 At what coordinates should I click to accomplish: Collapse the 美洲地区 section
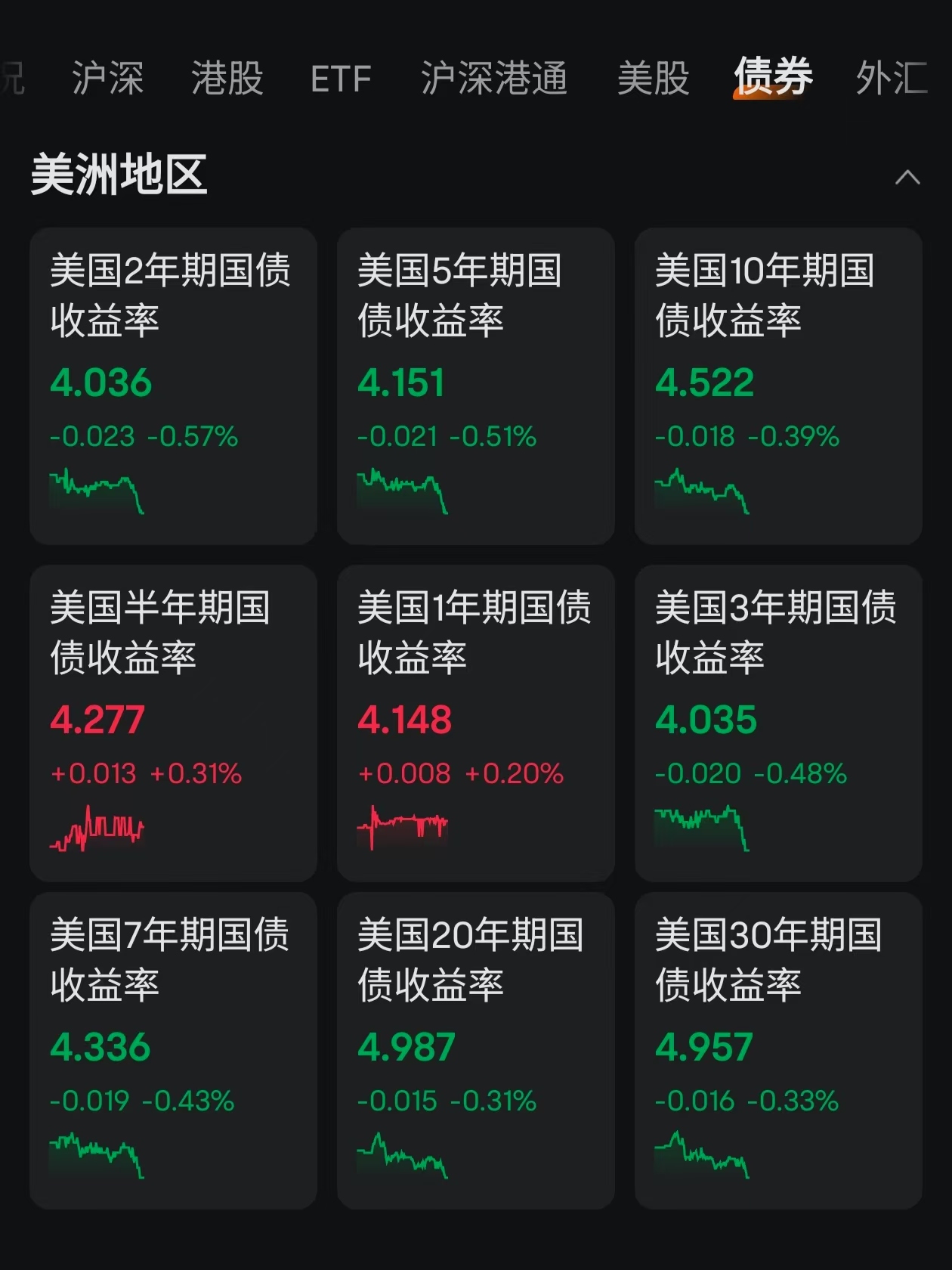[907, 178]
